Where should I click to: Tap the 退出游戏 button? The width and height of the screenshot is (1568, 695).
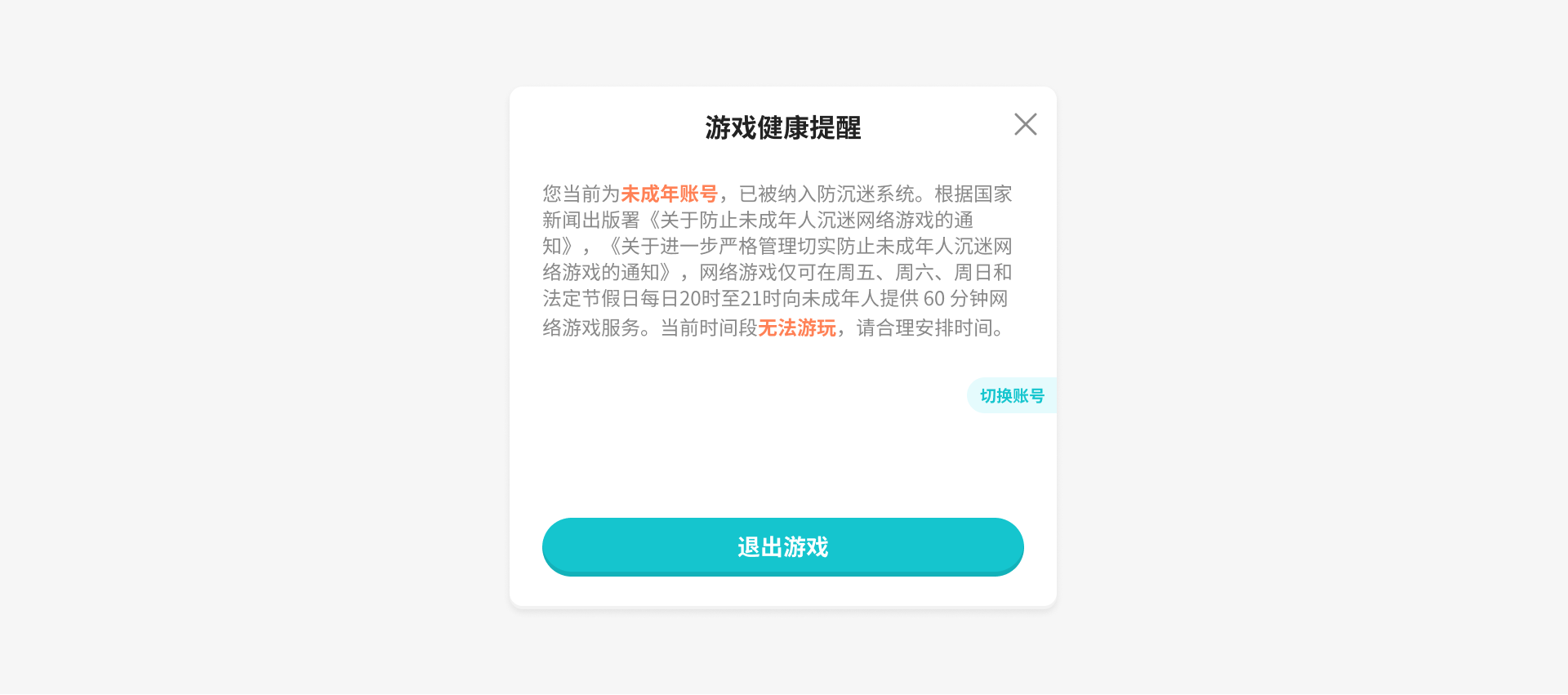pyautogui.click(x=782, y=546)
